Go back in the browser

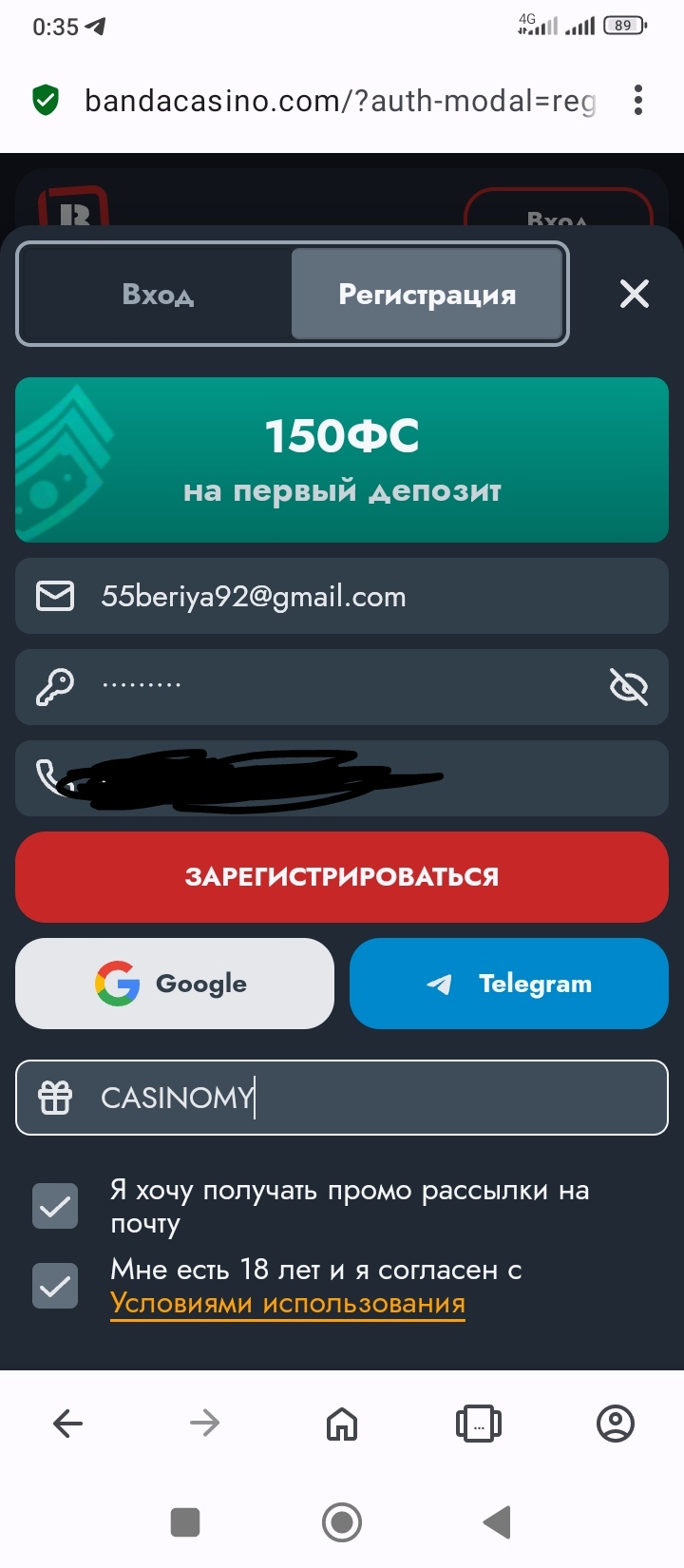click(68, 1423)
